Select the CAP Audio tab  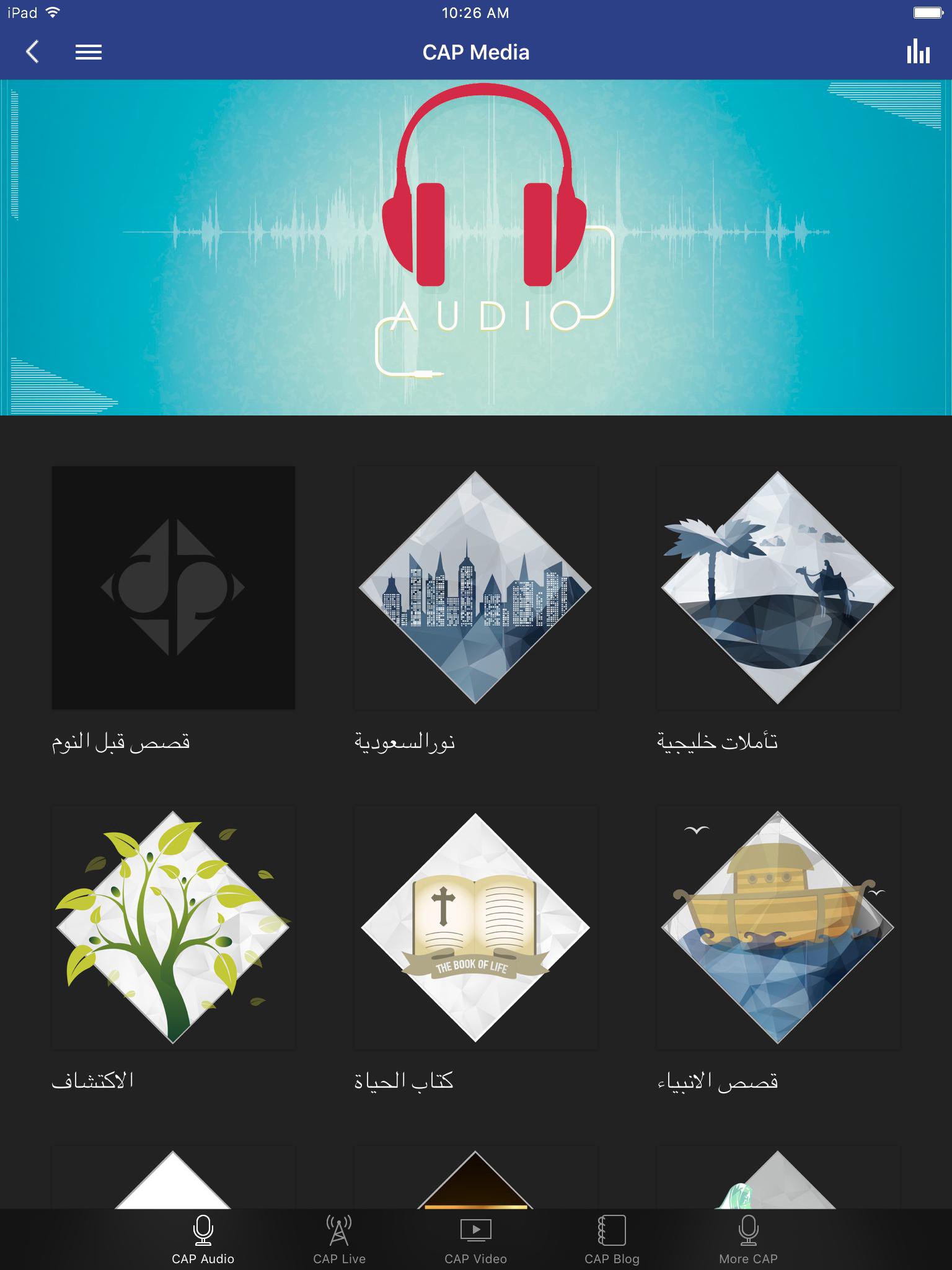click(203, 1239)
